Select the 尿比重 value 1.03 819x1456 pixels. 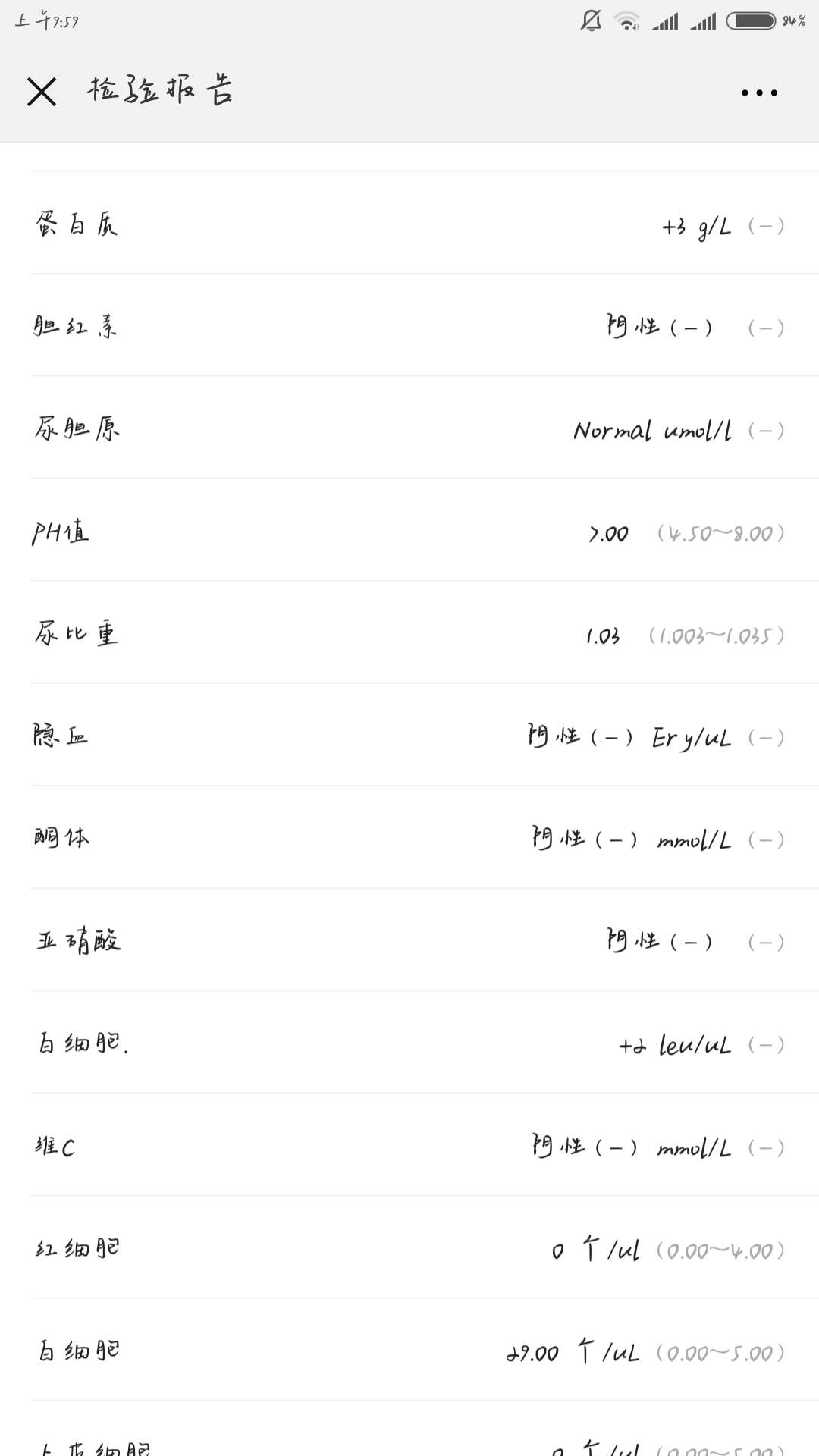tap(603, 635)
